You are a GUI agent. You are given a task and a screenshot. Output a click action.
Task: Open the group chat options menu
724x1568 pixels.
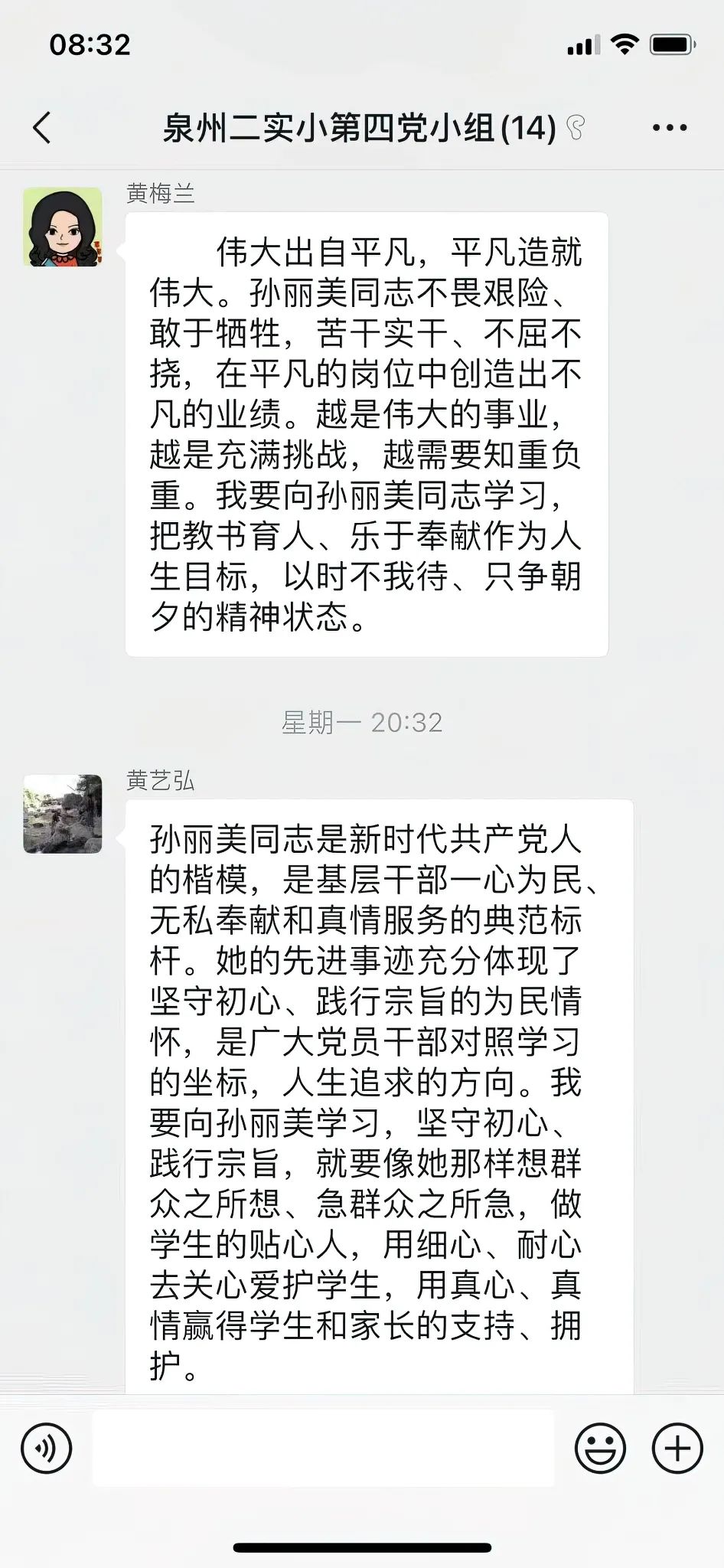[669, 128]
